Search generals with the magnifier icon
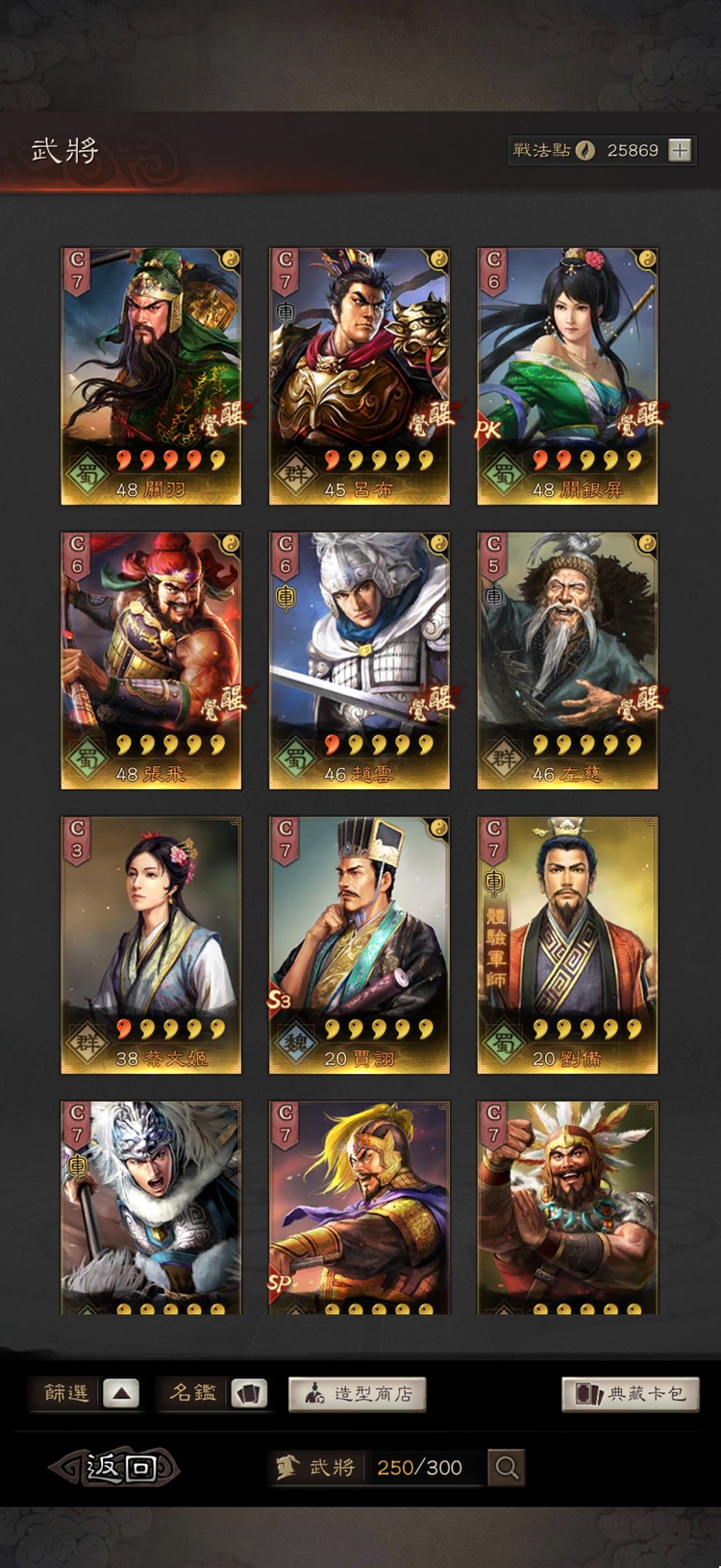721x1568 pixels. click(x=507, y=1467)
